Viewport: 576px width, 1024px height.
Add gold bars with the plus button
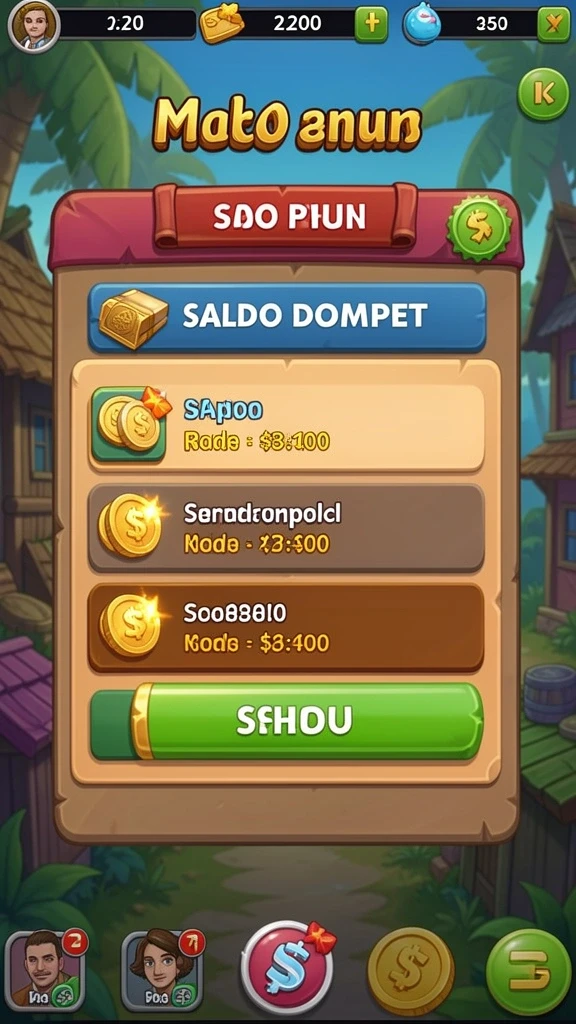tap(371, 25)
